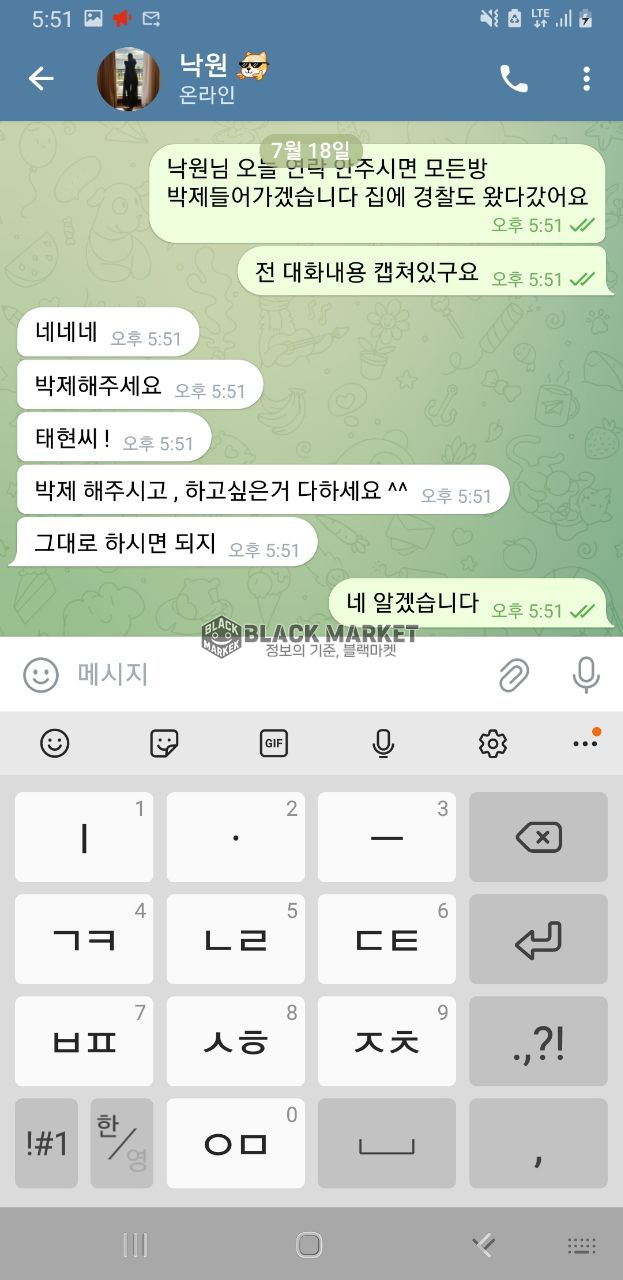Image resolution: width=623 pixels, height=1280 pixels.
Task: Focus the 메시지 input field
Action: (x=270, y=675)
